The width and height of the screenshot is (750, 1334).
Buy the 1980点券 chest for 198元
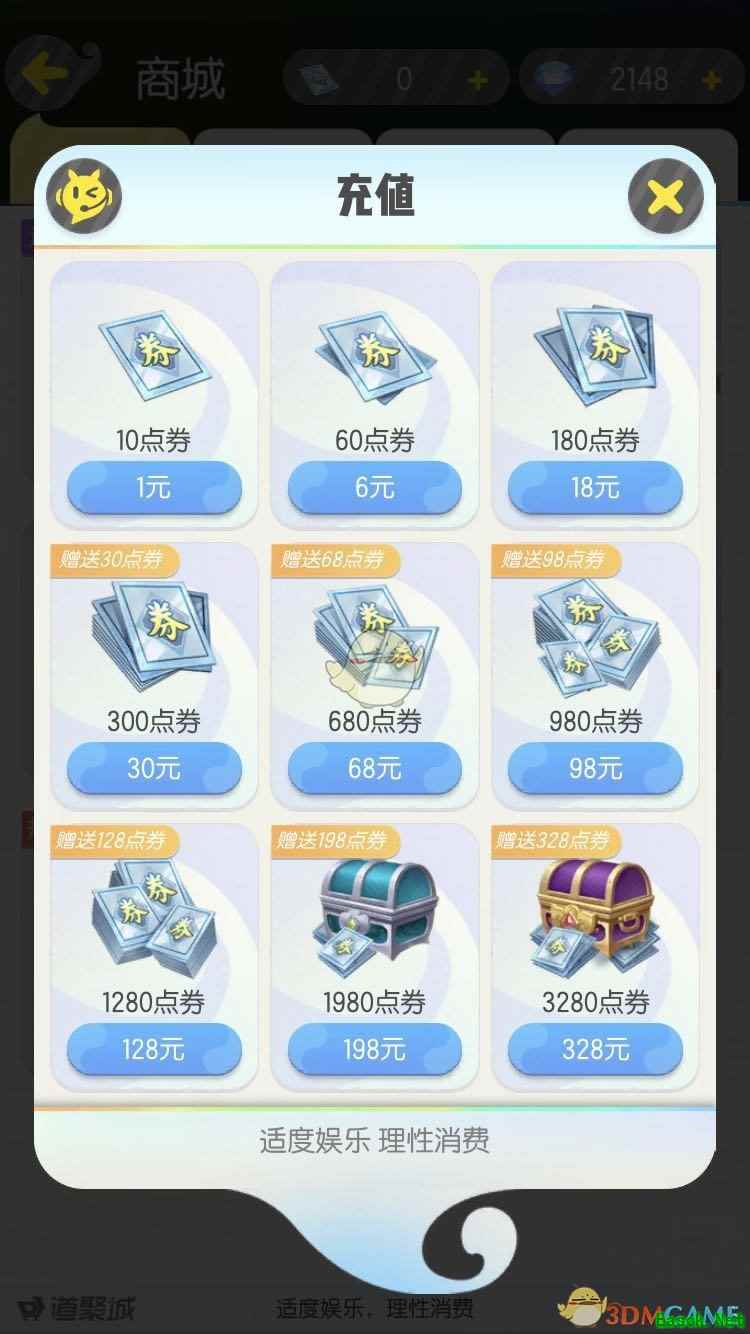click(374, 1049)
